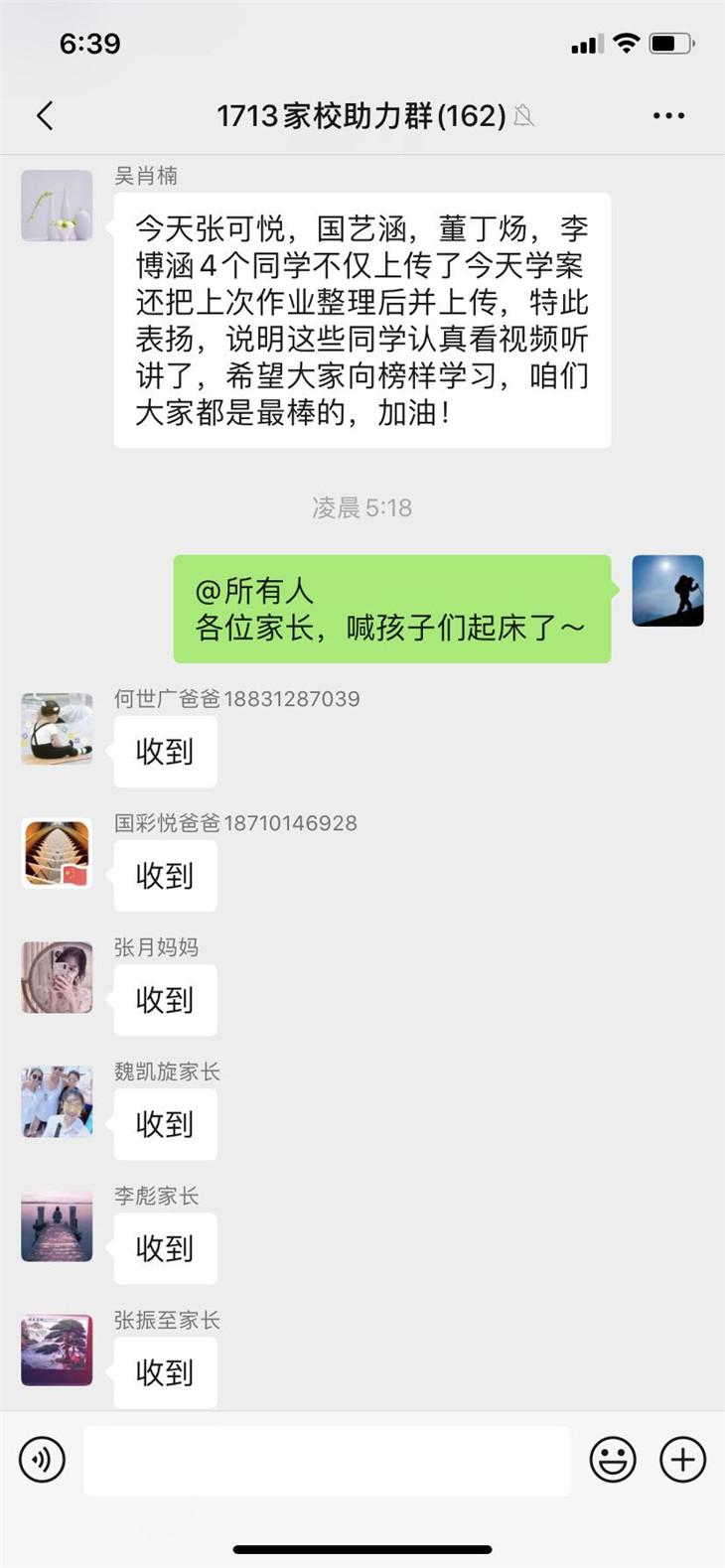View 李彪家长's profile picture
This screenshot has width=725, height=1568.
tap(58, 1225)
